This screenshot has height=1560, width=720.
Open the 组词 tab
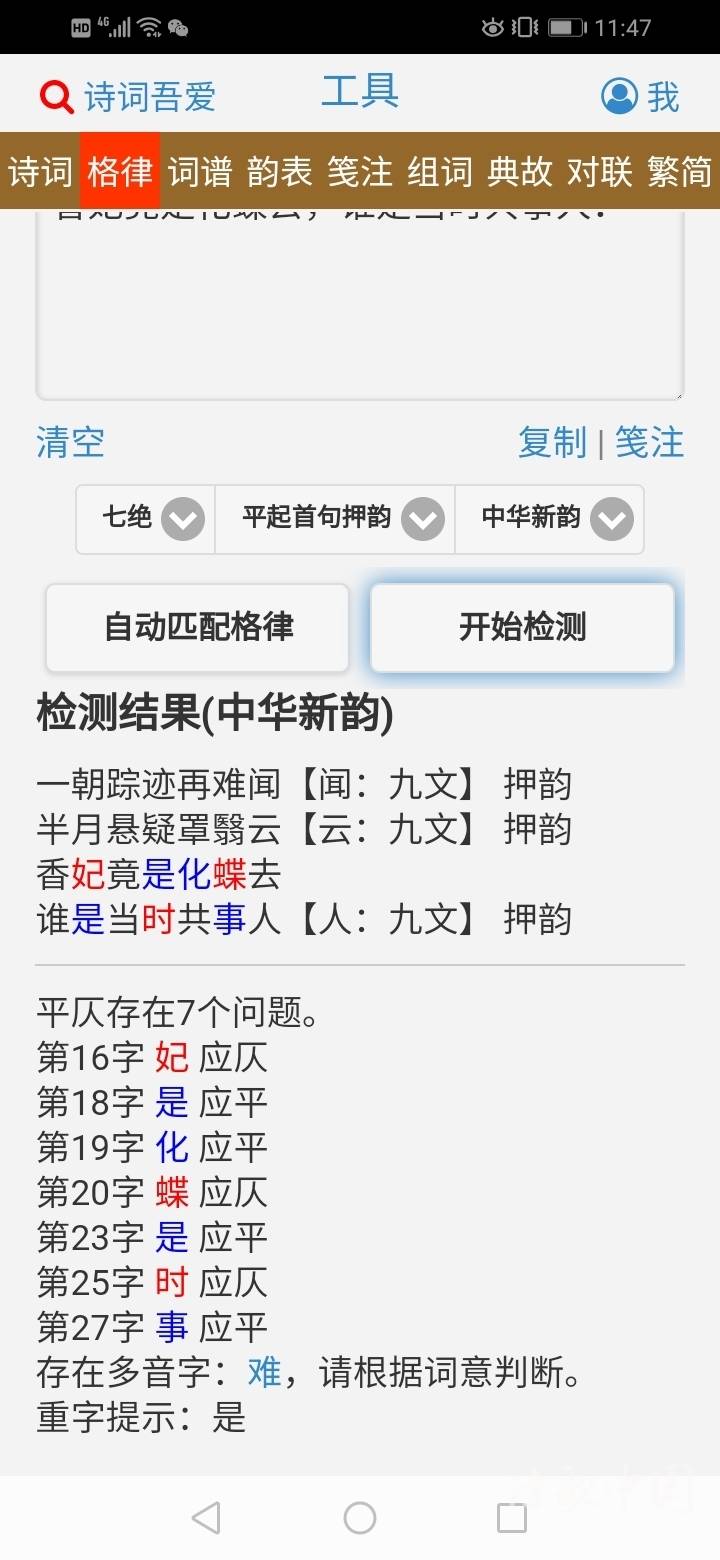point(440,171)
